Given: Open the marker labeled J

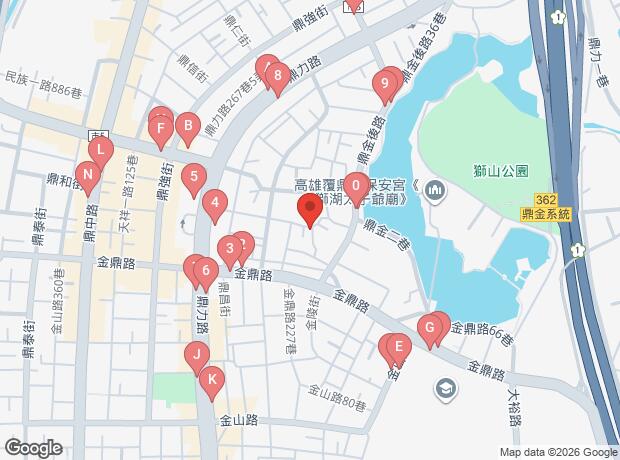Looking at the screenshot, I should click(x=197, y=354).
